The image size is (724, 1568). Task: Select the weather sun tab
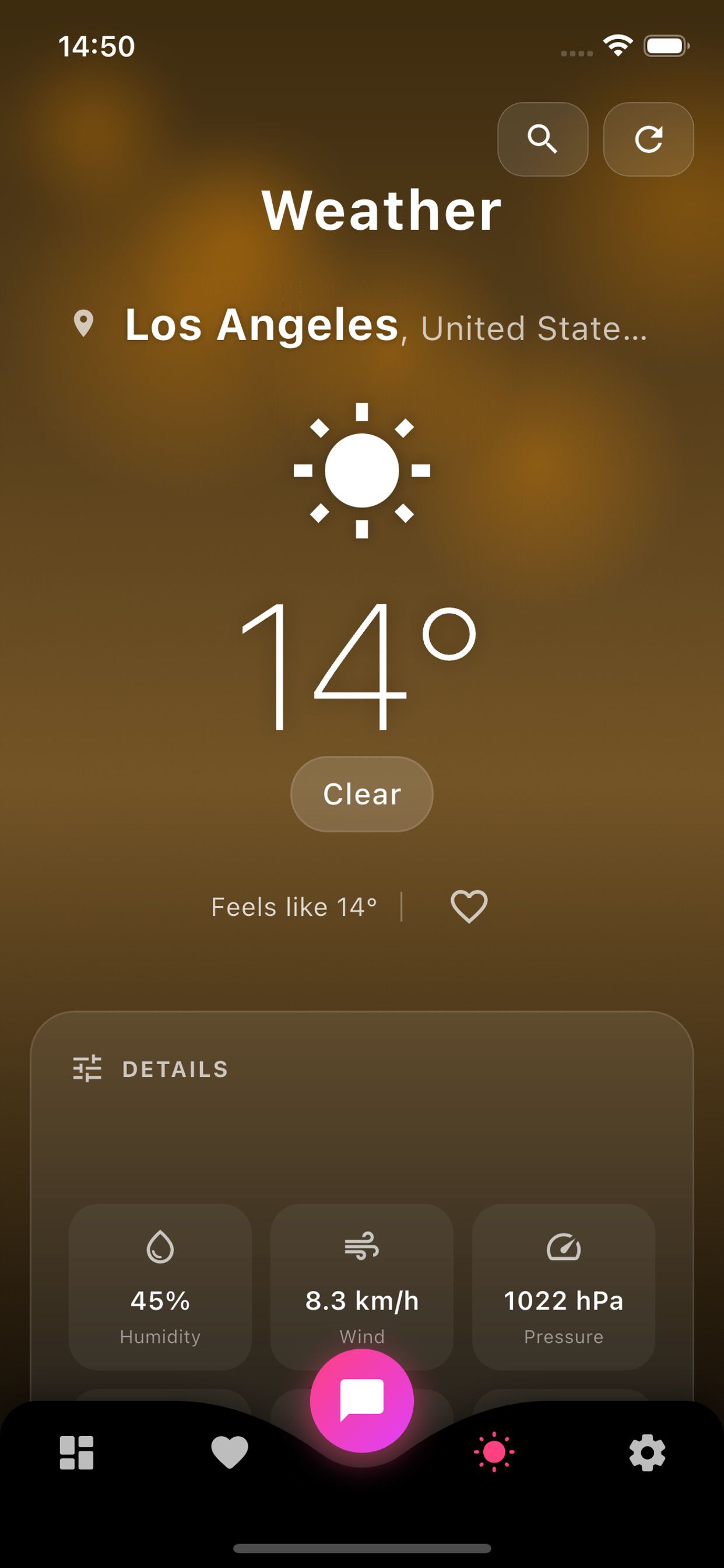tap(493, 1452)
